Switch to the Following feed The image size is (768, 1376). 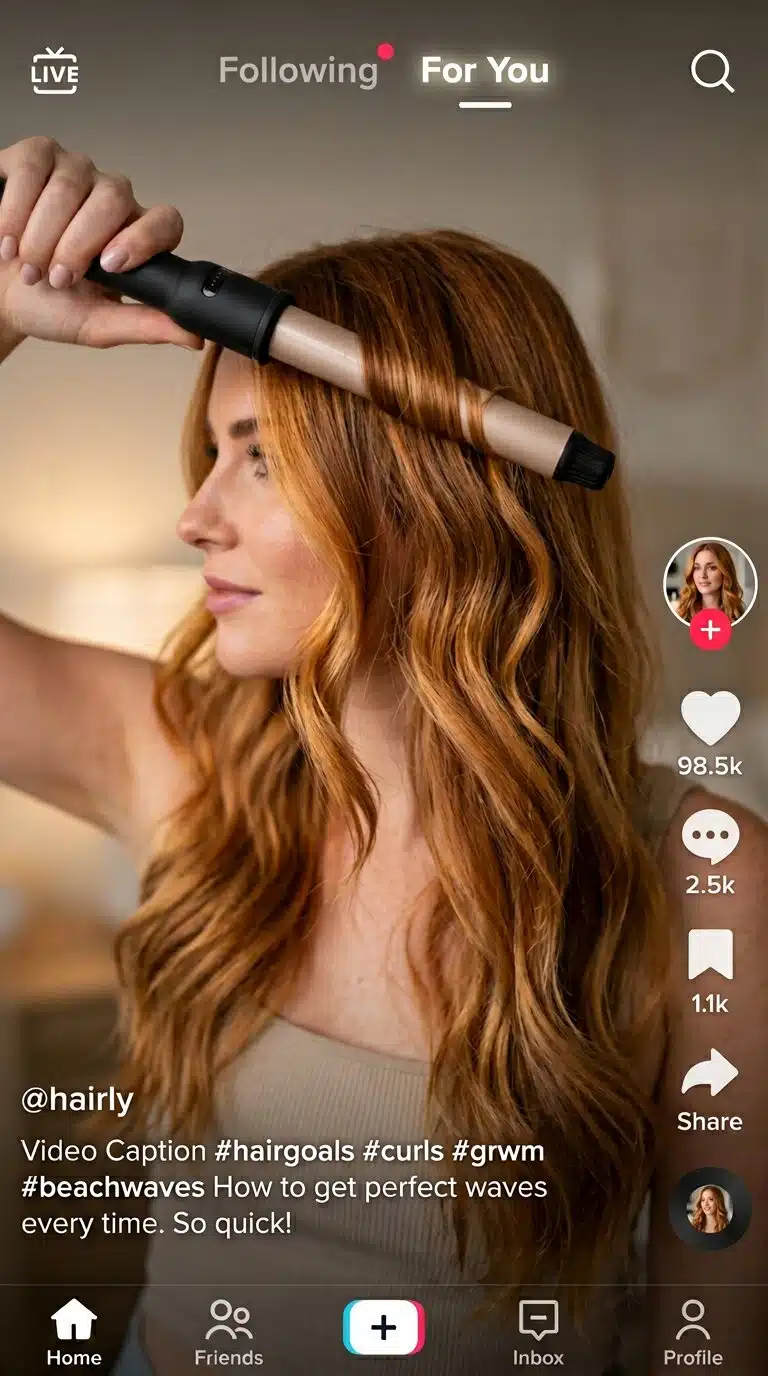[x=298, y=71]
